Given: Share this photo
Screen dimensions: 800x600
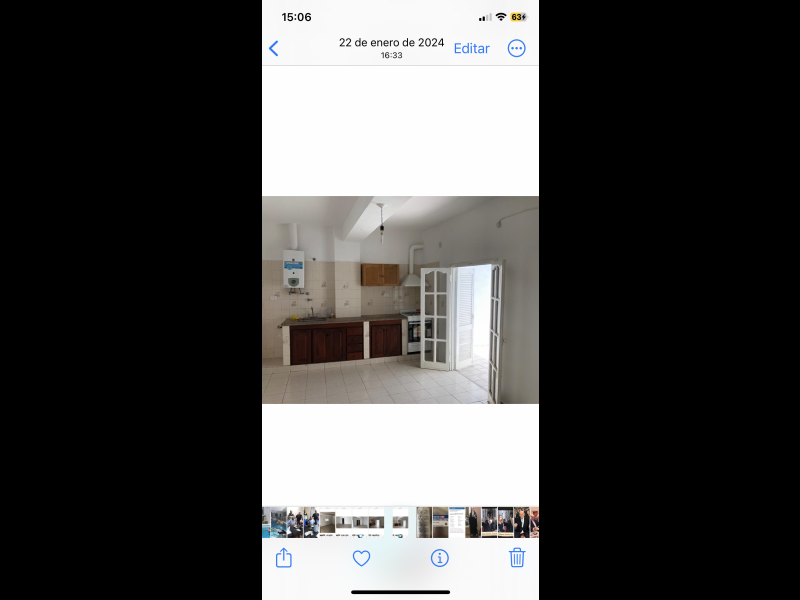Looking at the screenshot, I should (x=284, y=558).
